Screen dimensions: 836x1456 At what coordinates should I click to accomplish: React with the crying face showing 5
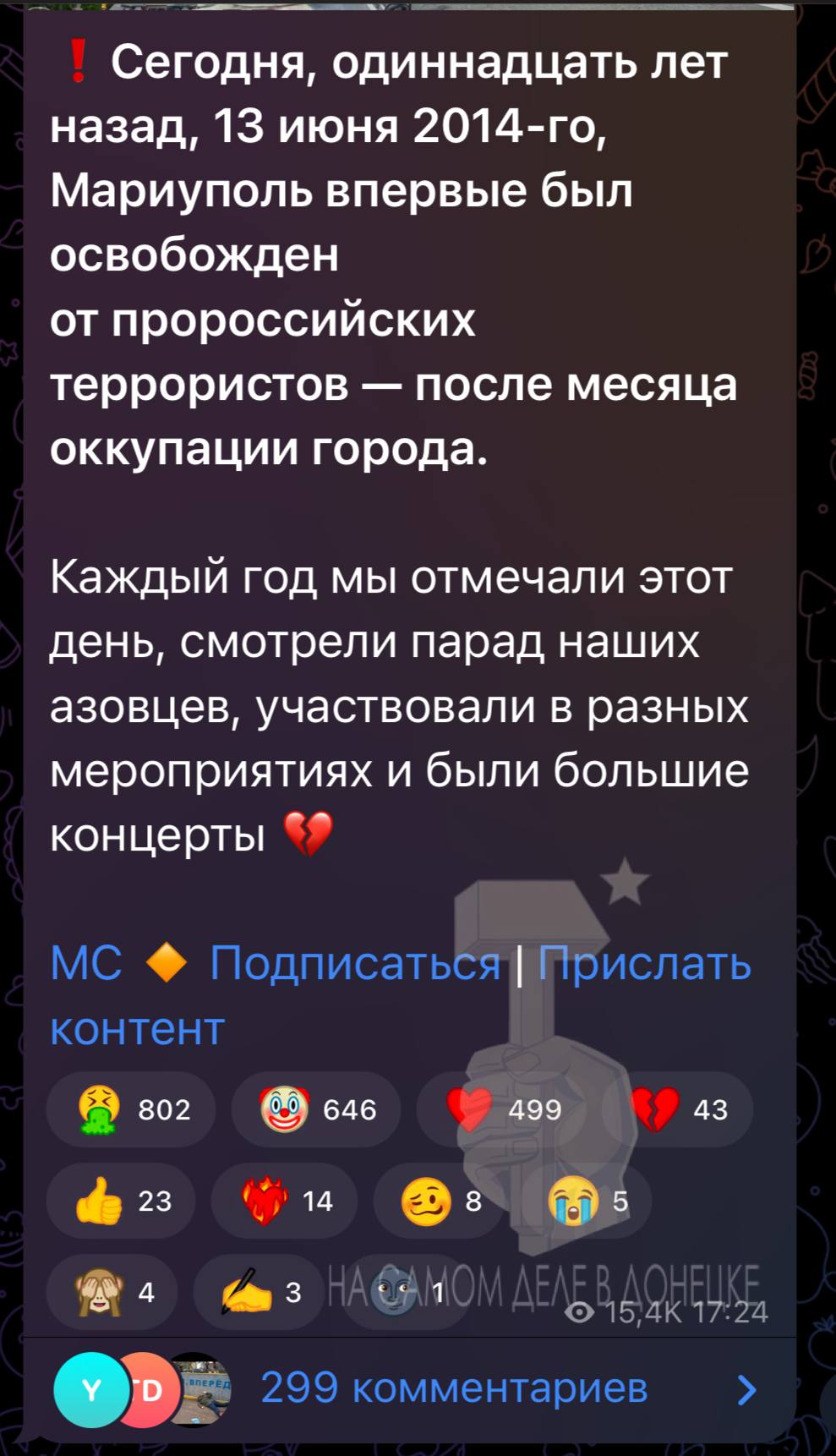[587, 1201]
